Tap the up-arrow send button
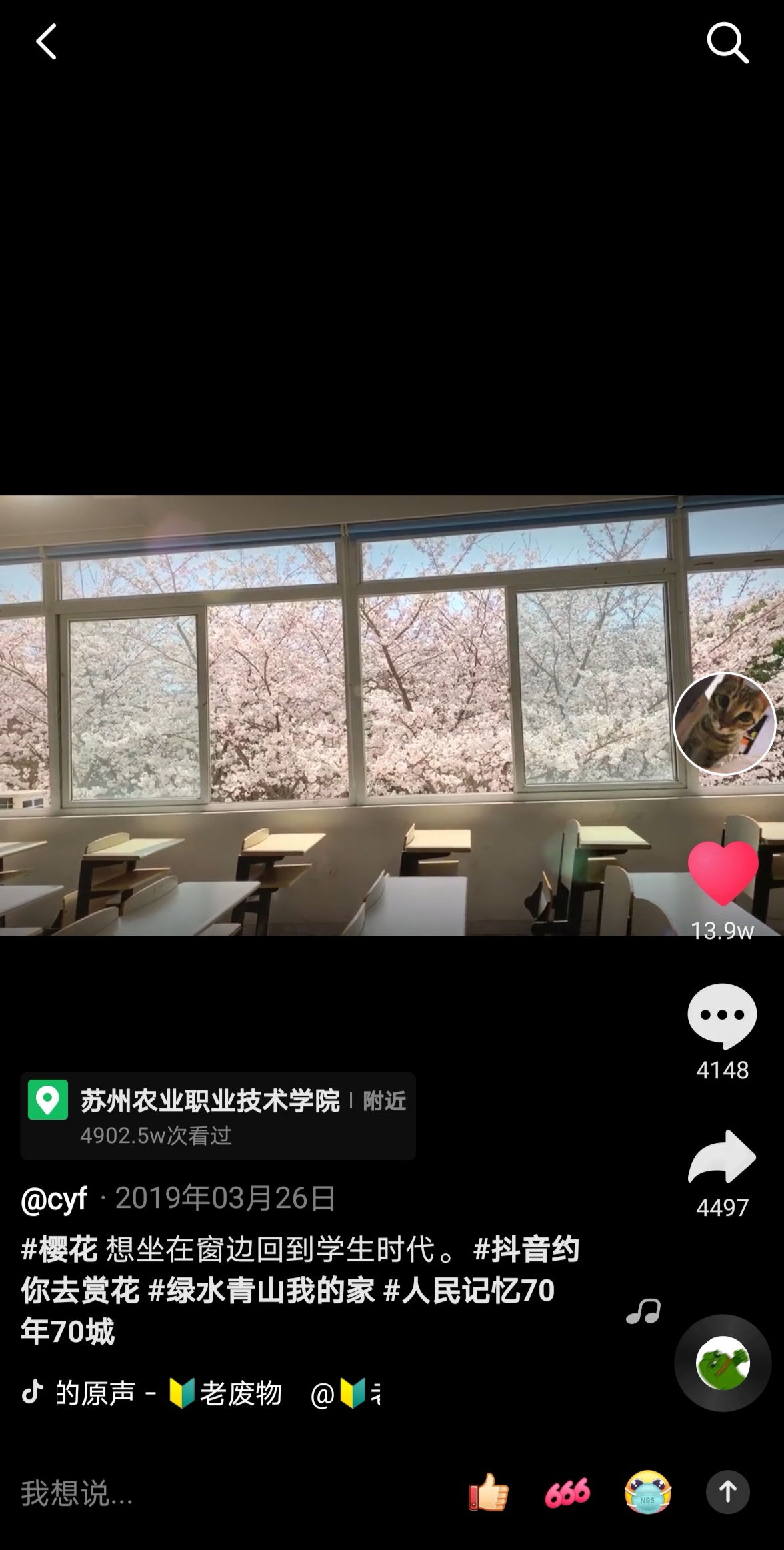Image resolution: width=784 pixels, height=1550 pixels. 727,1492
